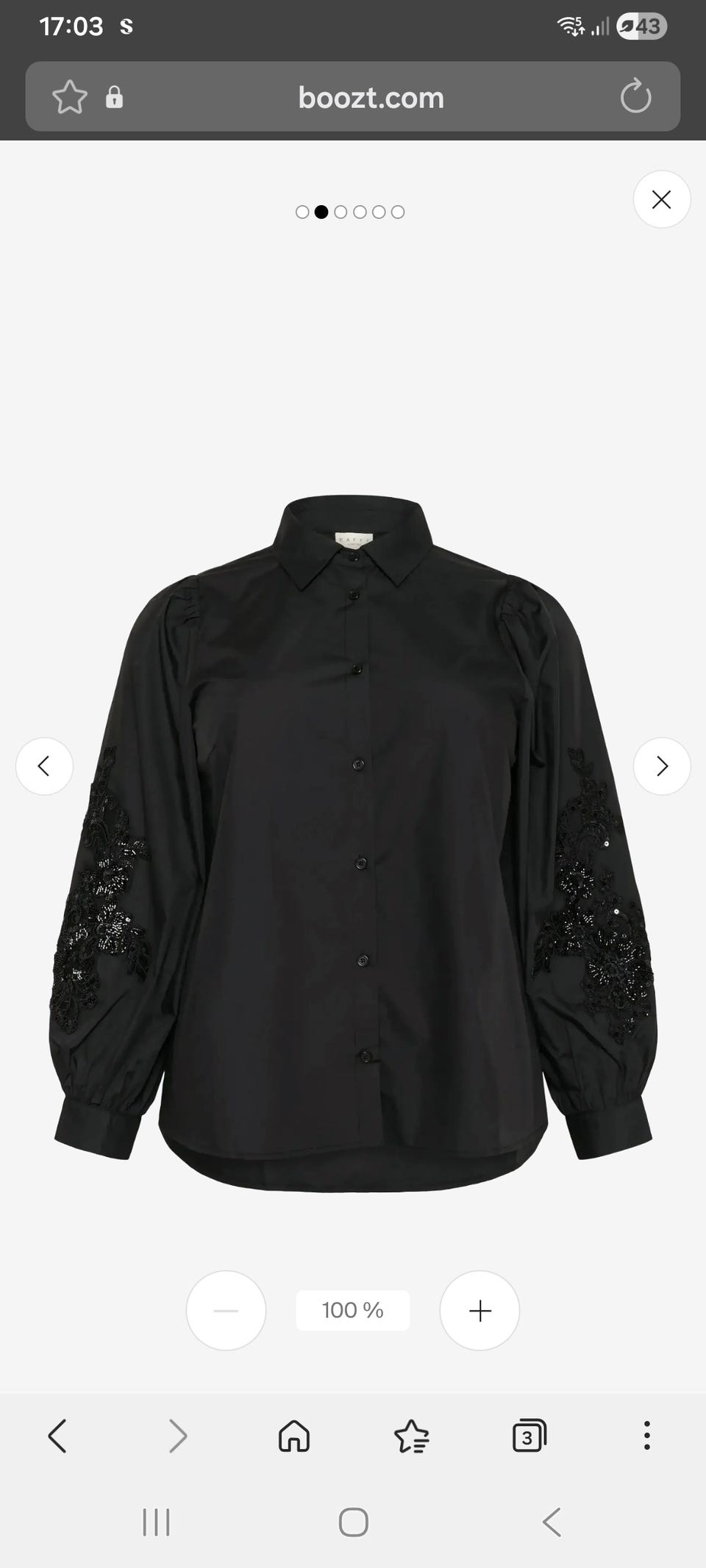Open the tab switcher with 3 tabs

[529, 1436]
